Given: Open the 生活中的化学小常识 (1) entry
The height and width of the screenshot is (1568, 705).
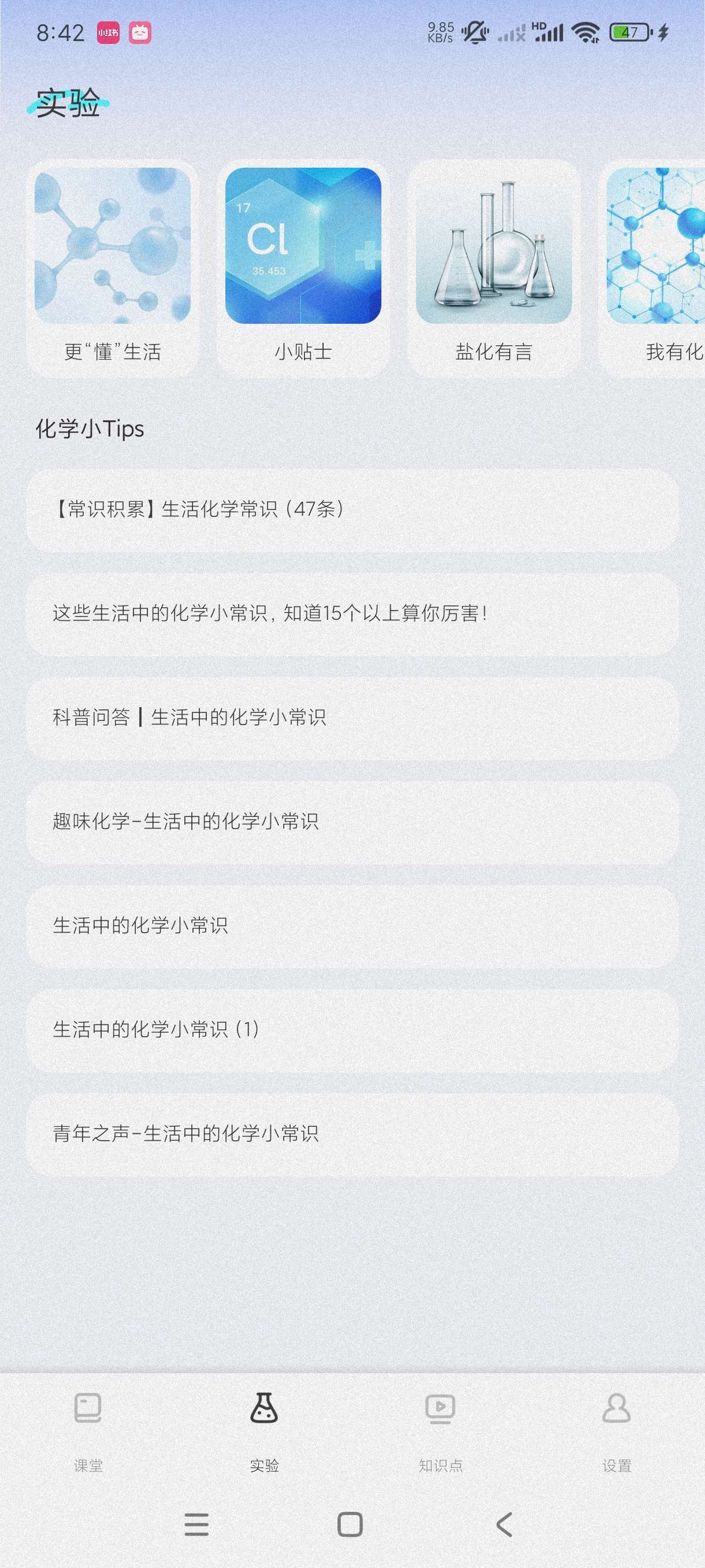Looking at the screenshot, I should pos(352,1030).
